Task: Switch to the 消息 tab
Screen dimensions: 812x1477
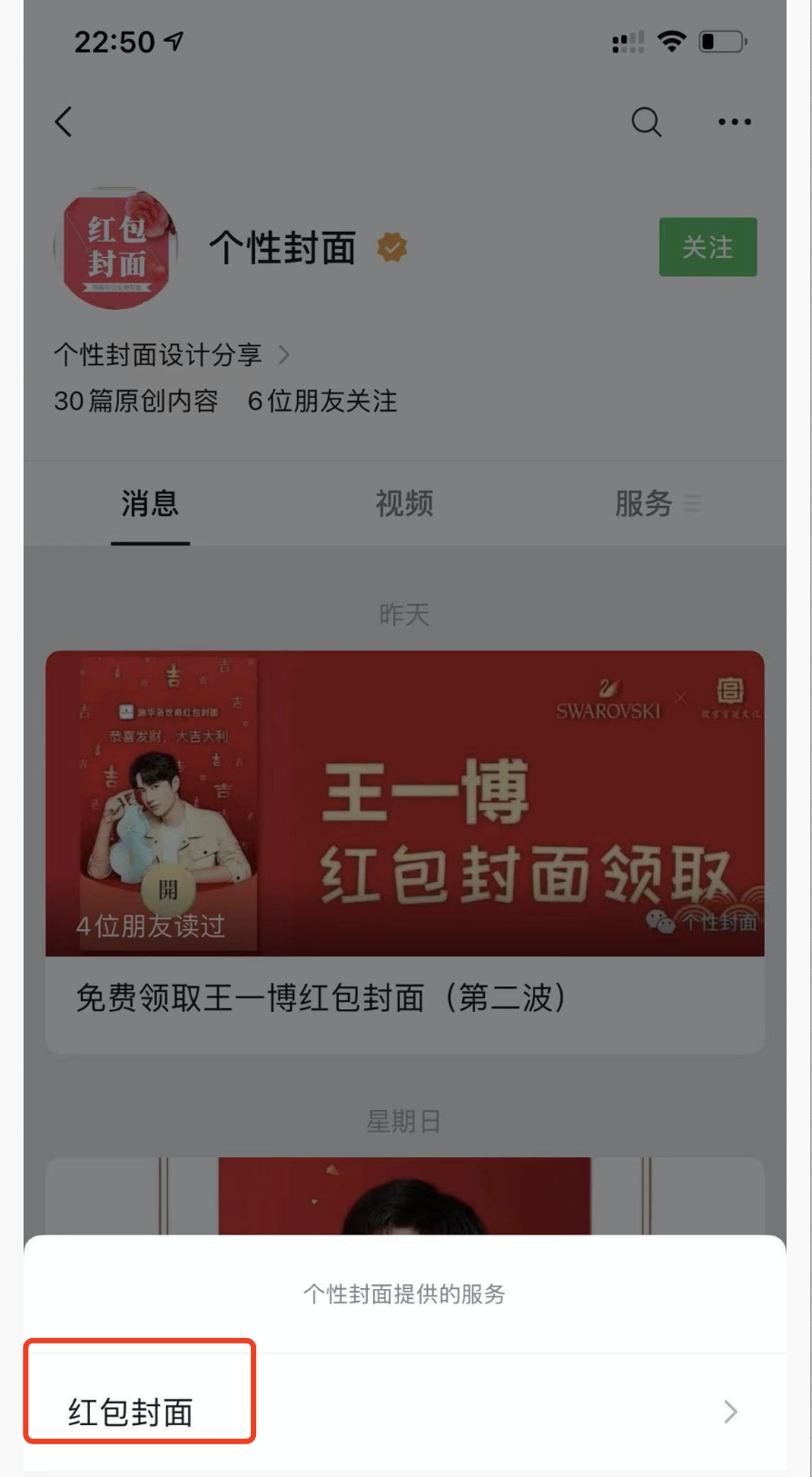Action: 150,503
